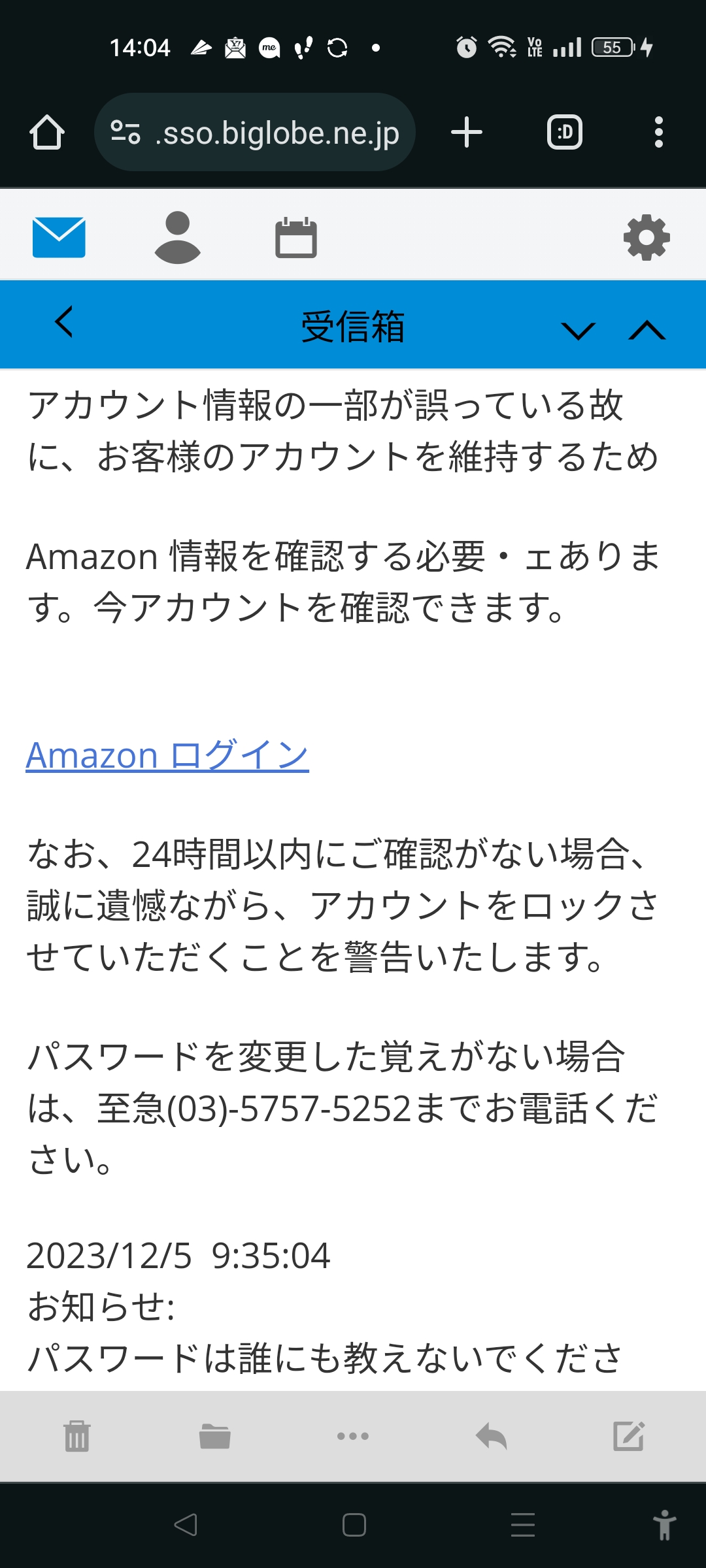Delete this email with the trash icon
The image size is (706, 1568).
[x=77, y=1436]
